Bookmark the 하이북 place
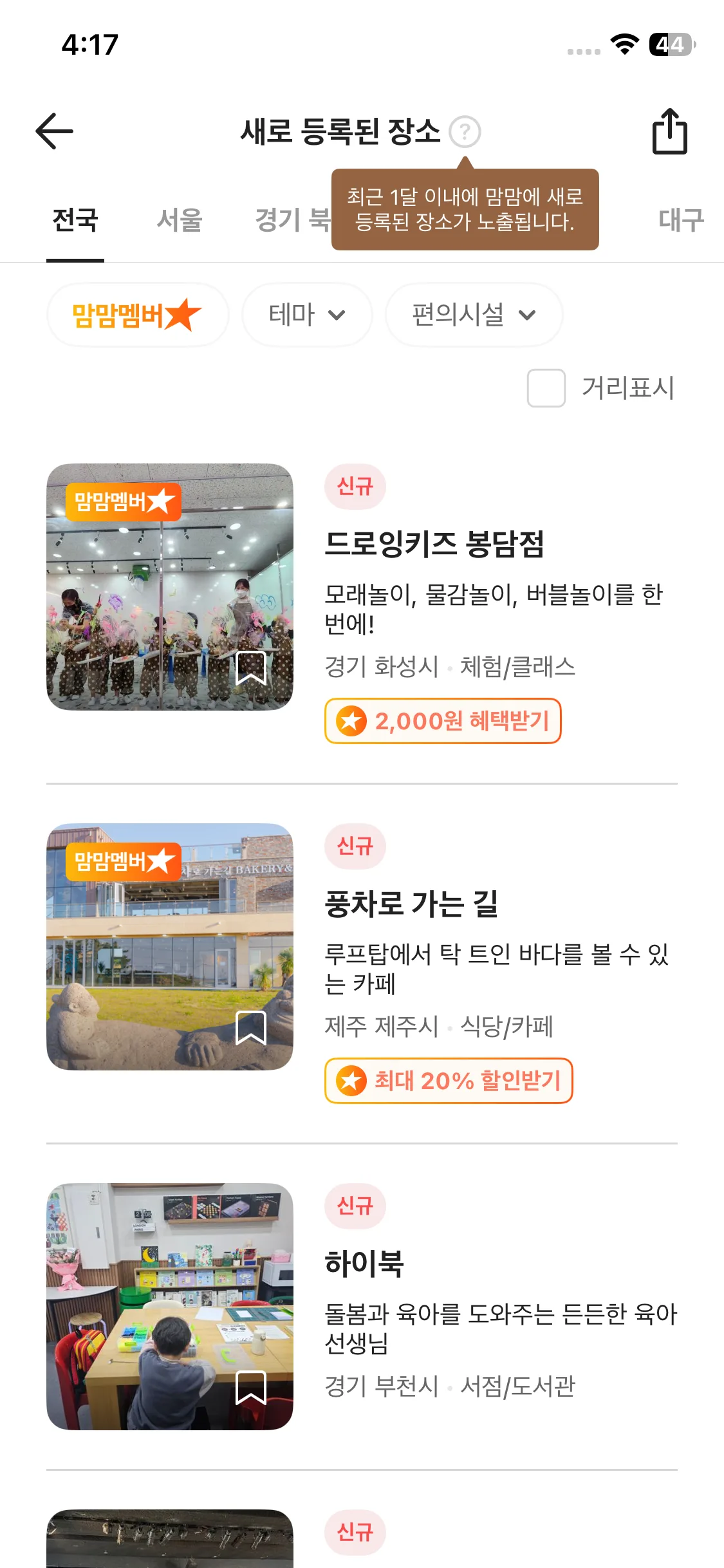The image size is (724, 1568). [251, 1387]
